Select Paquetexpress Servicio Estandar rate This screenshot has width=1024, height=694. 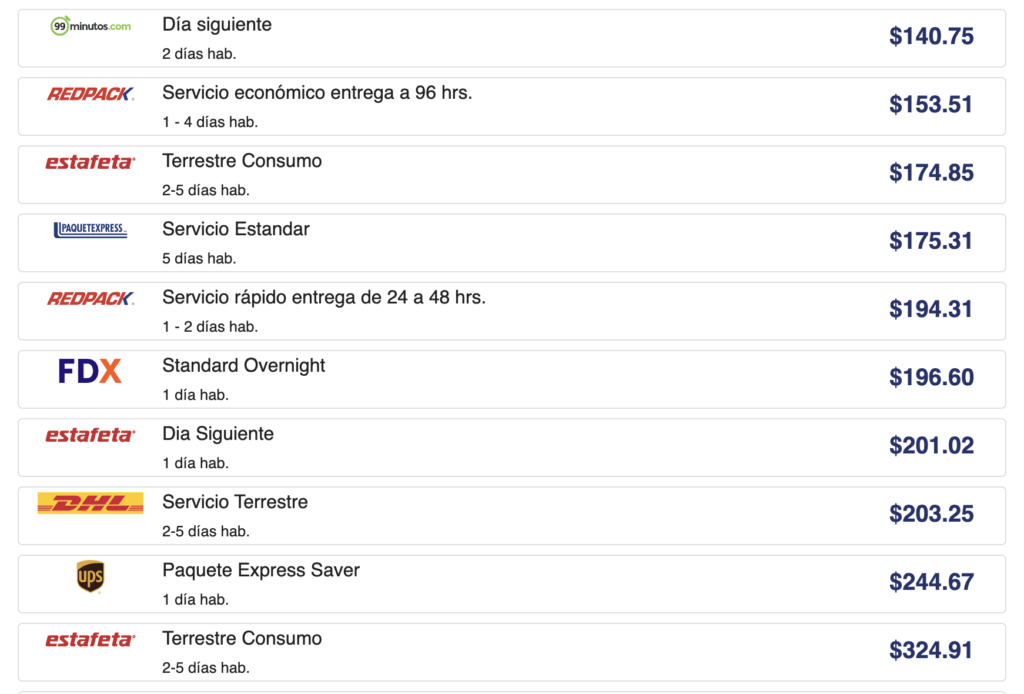[x=511, y=243]
